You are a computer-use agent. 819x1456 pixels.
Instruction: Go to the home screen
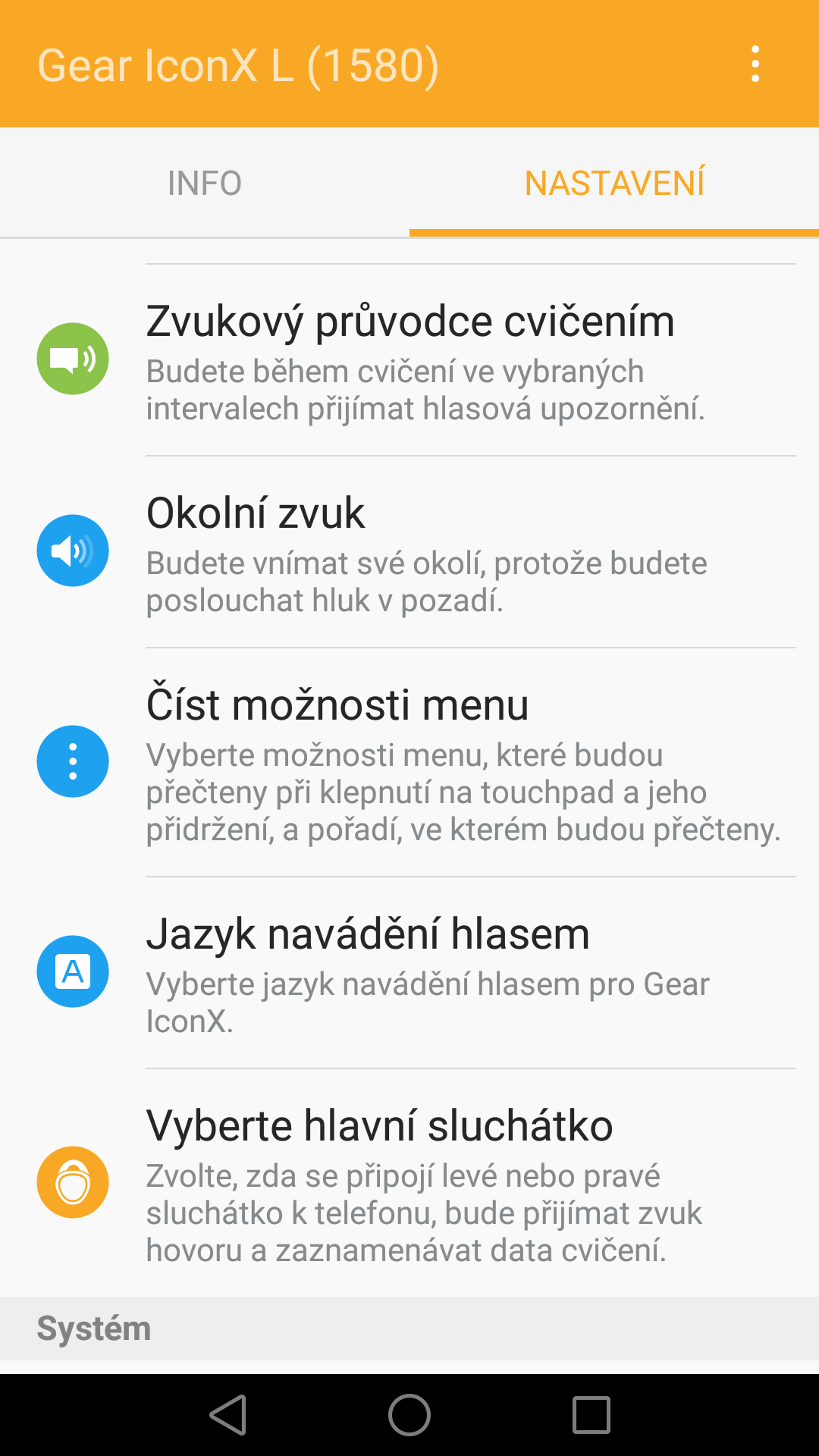click(409, 1415)
